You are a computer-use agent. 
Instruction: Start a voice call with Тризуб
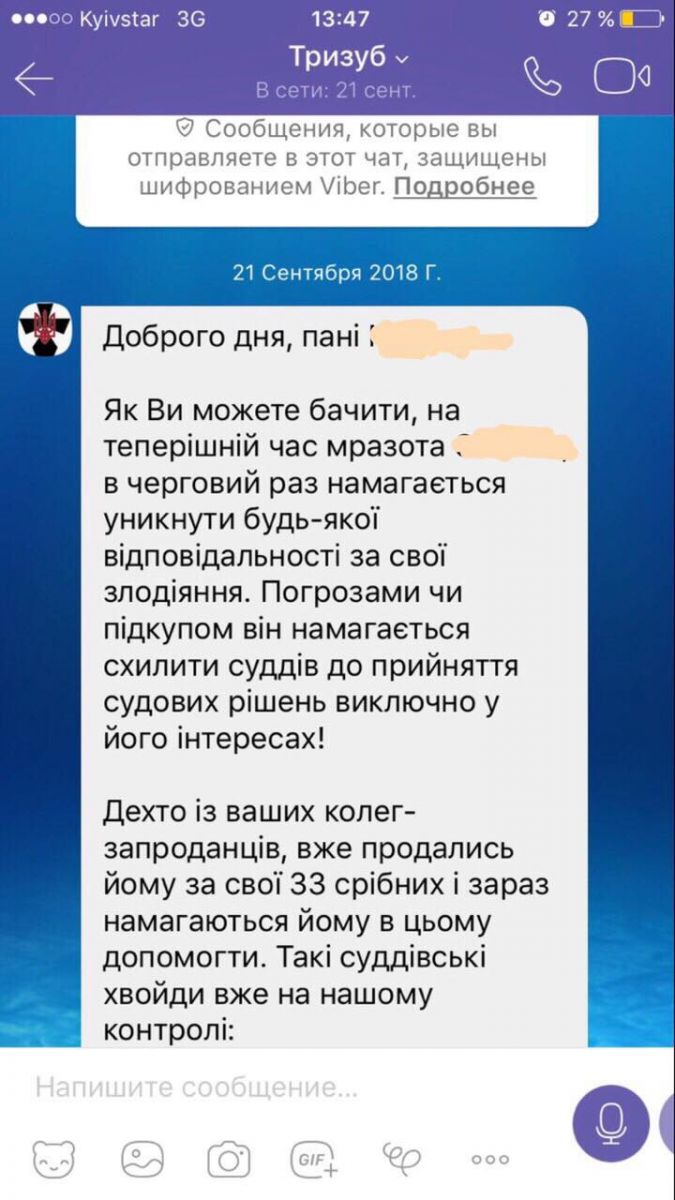tap(542, 78)
